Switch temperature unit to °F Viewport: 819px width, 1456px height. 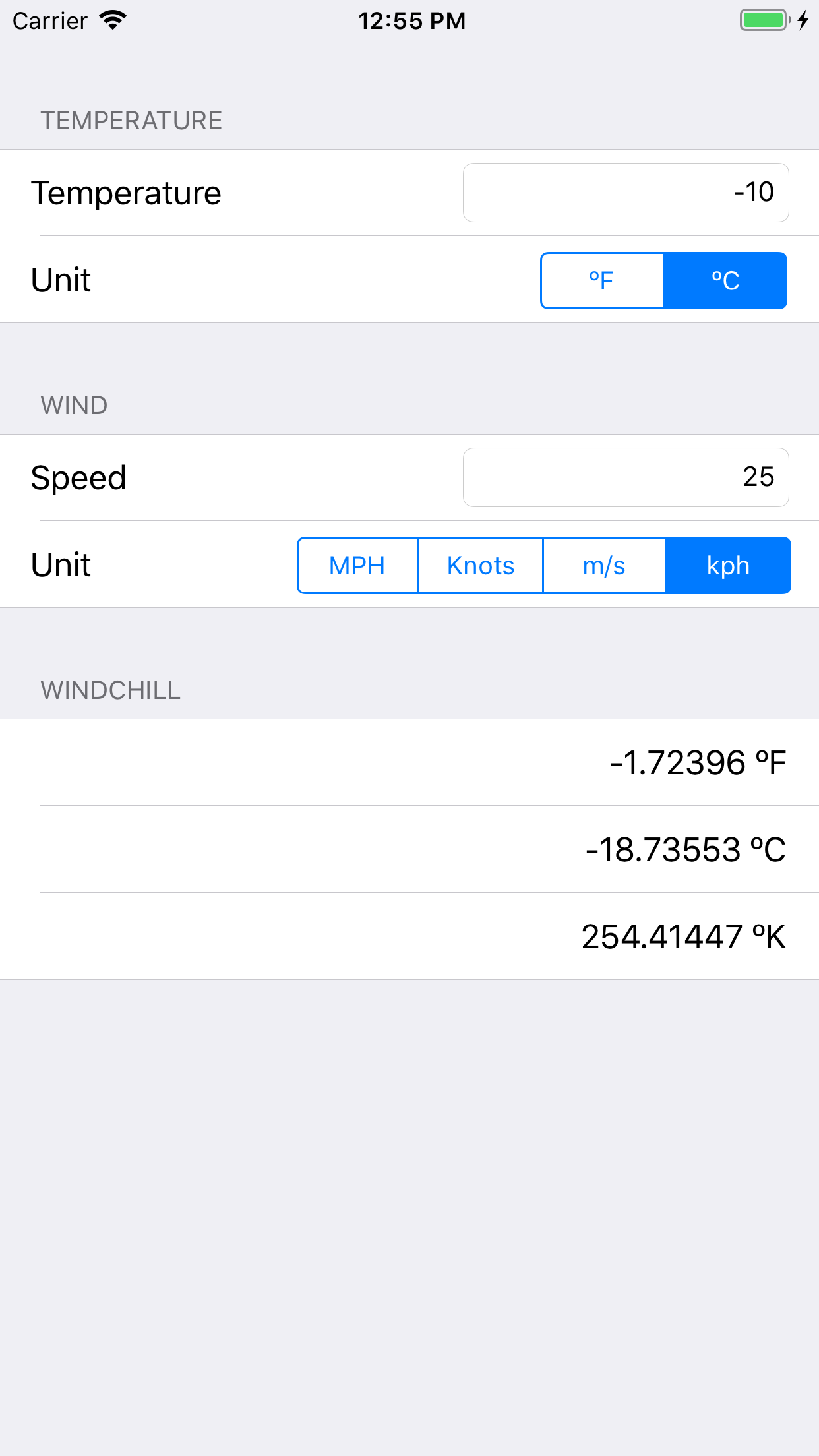[x=601, y=280]
